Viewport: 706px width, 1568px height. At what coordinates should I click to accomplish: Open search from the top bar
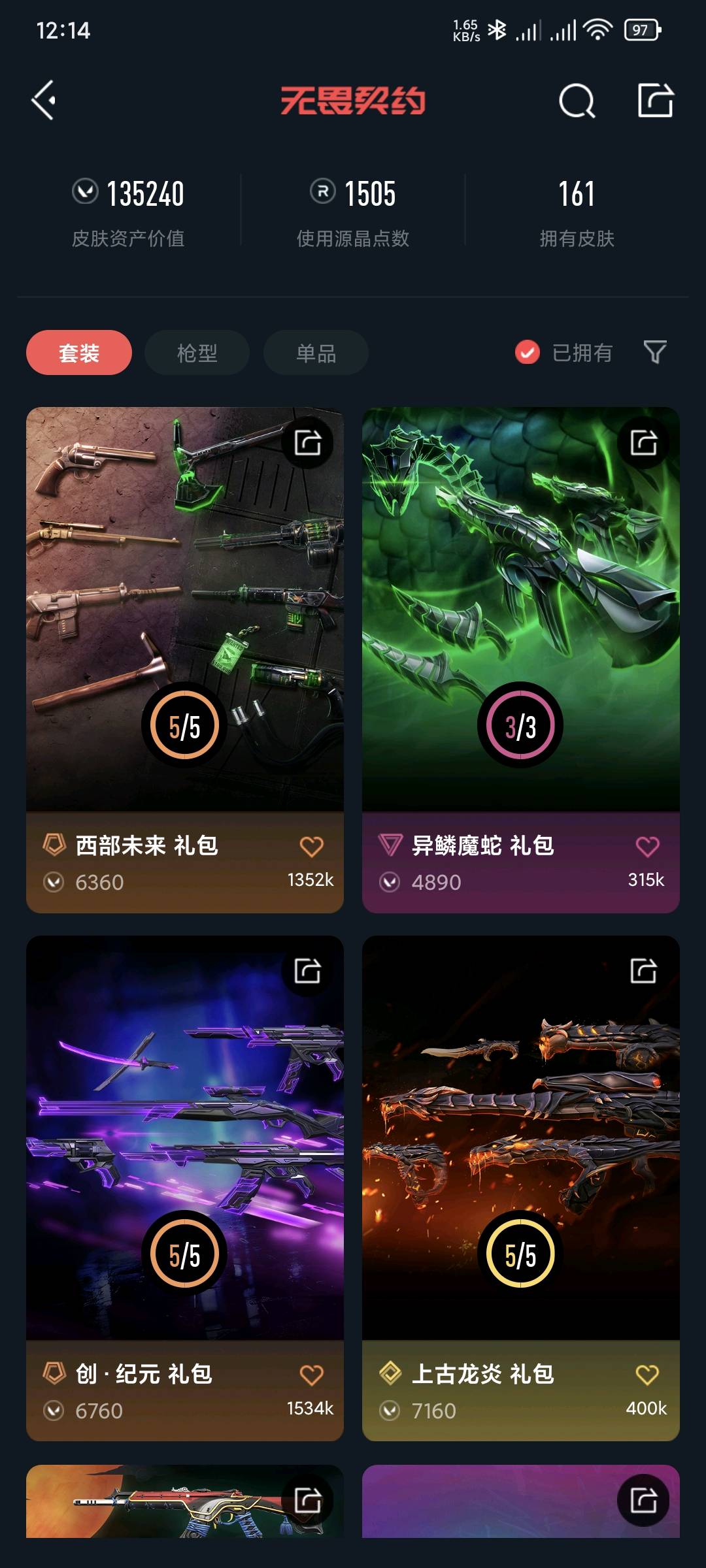[577, 101]
